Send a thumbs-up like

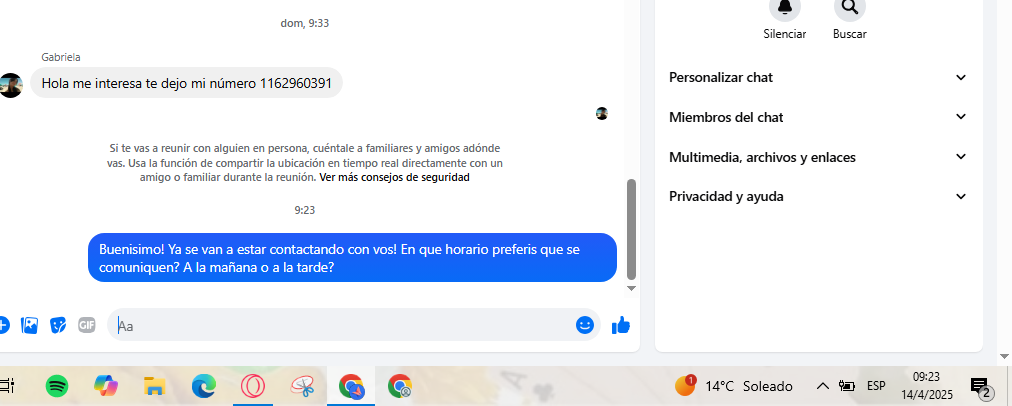620,325
